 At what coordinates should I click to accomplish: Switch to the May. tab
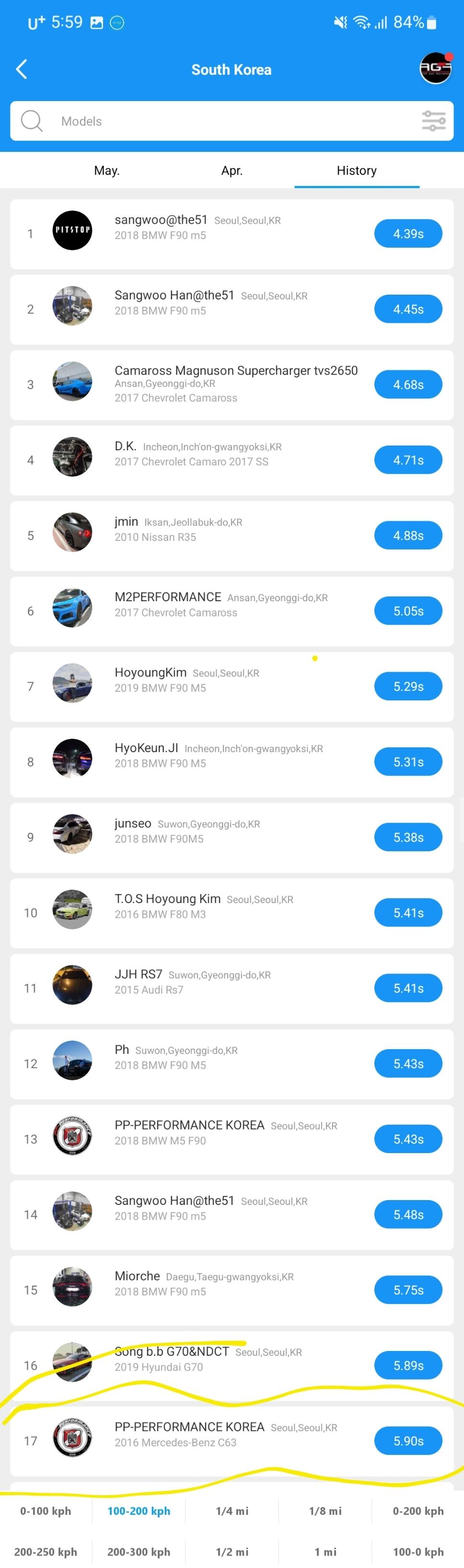pyautogui.click(x=106, y=171)
